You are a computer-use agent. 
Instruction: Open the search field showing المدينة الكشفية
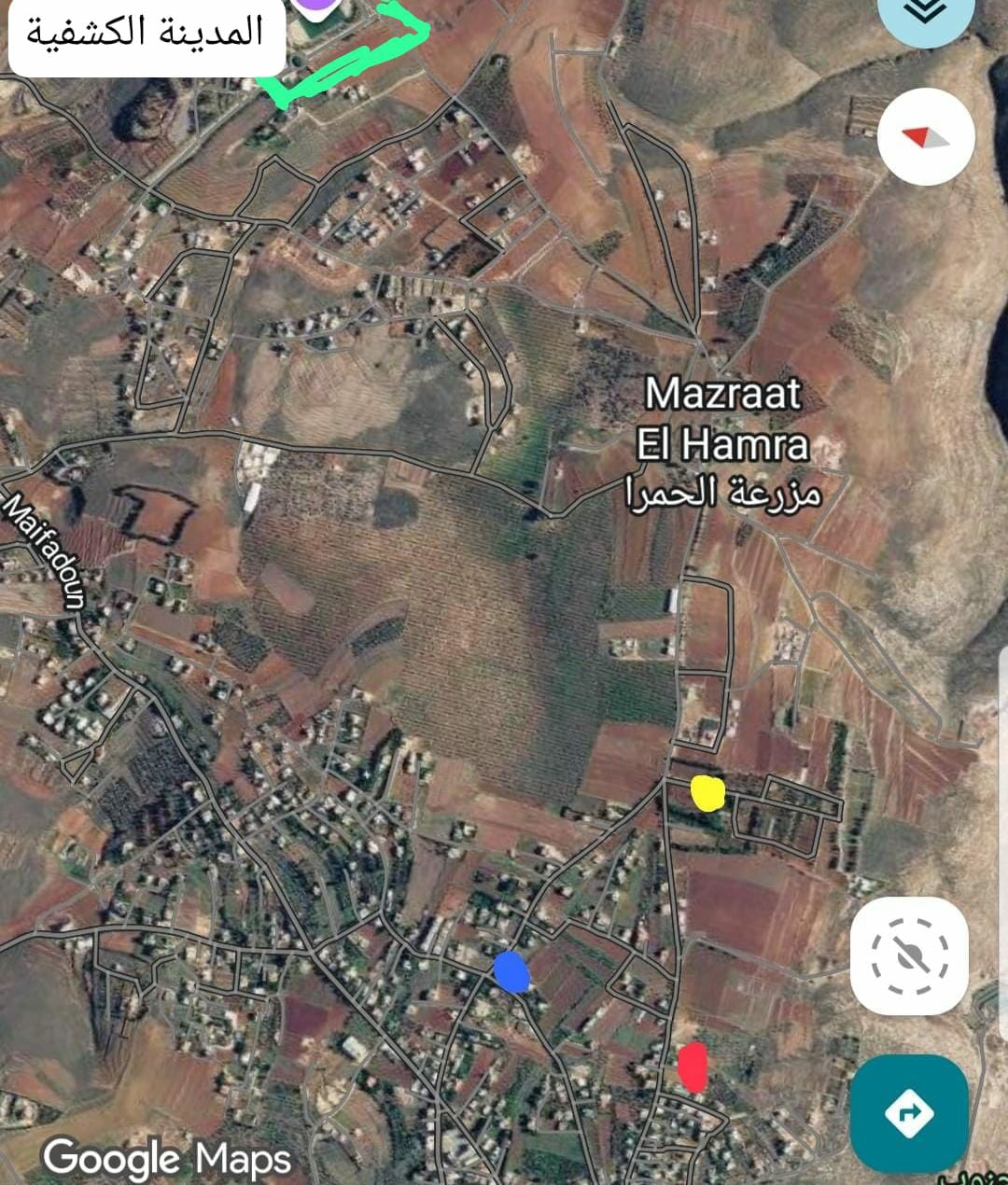click(147, 35)
